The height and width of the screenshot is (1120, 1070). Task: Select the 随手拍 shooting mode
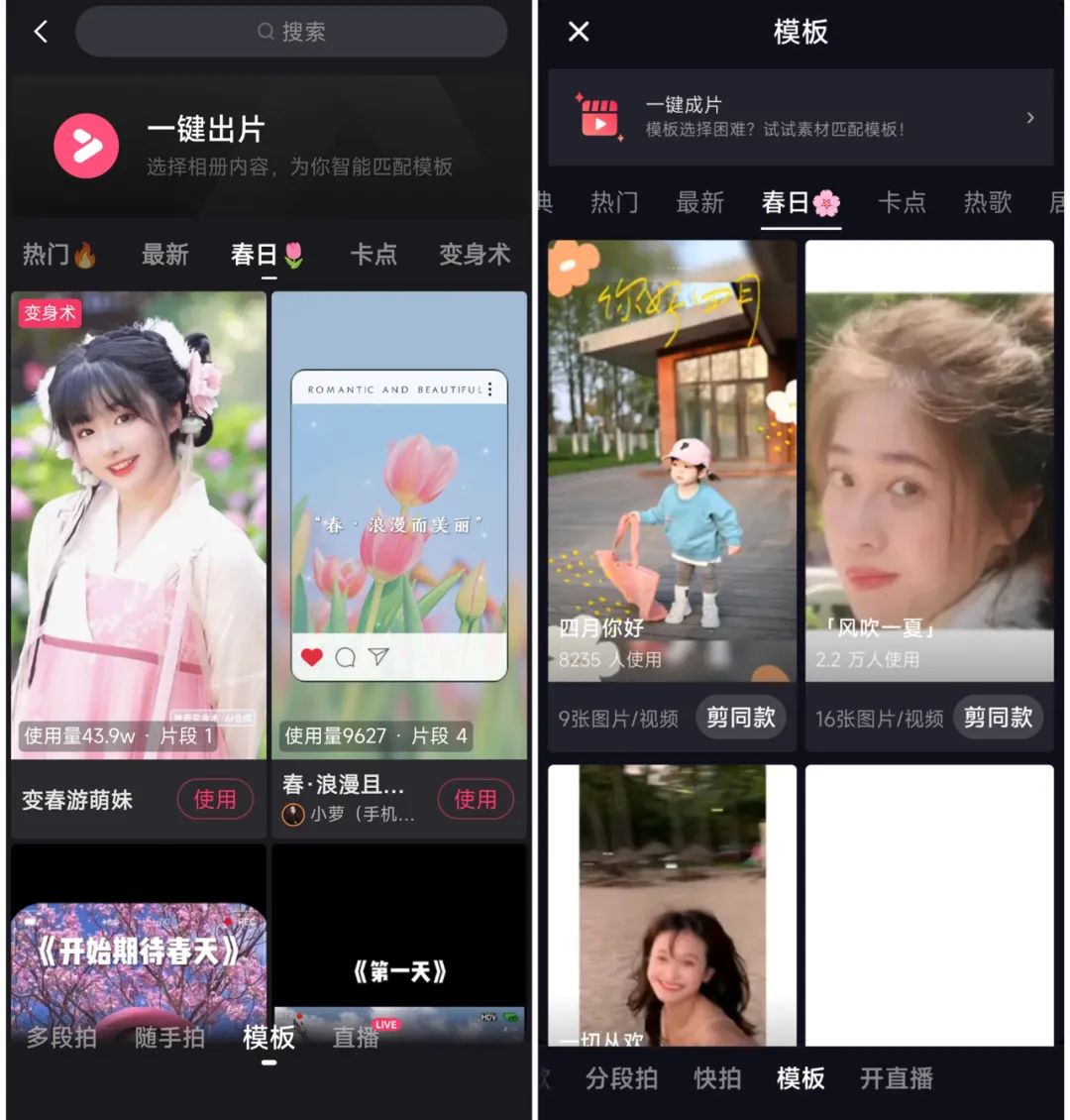[169, 1038]
